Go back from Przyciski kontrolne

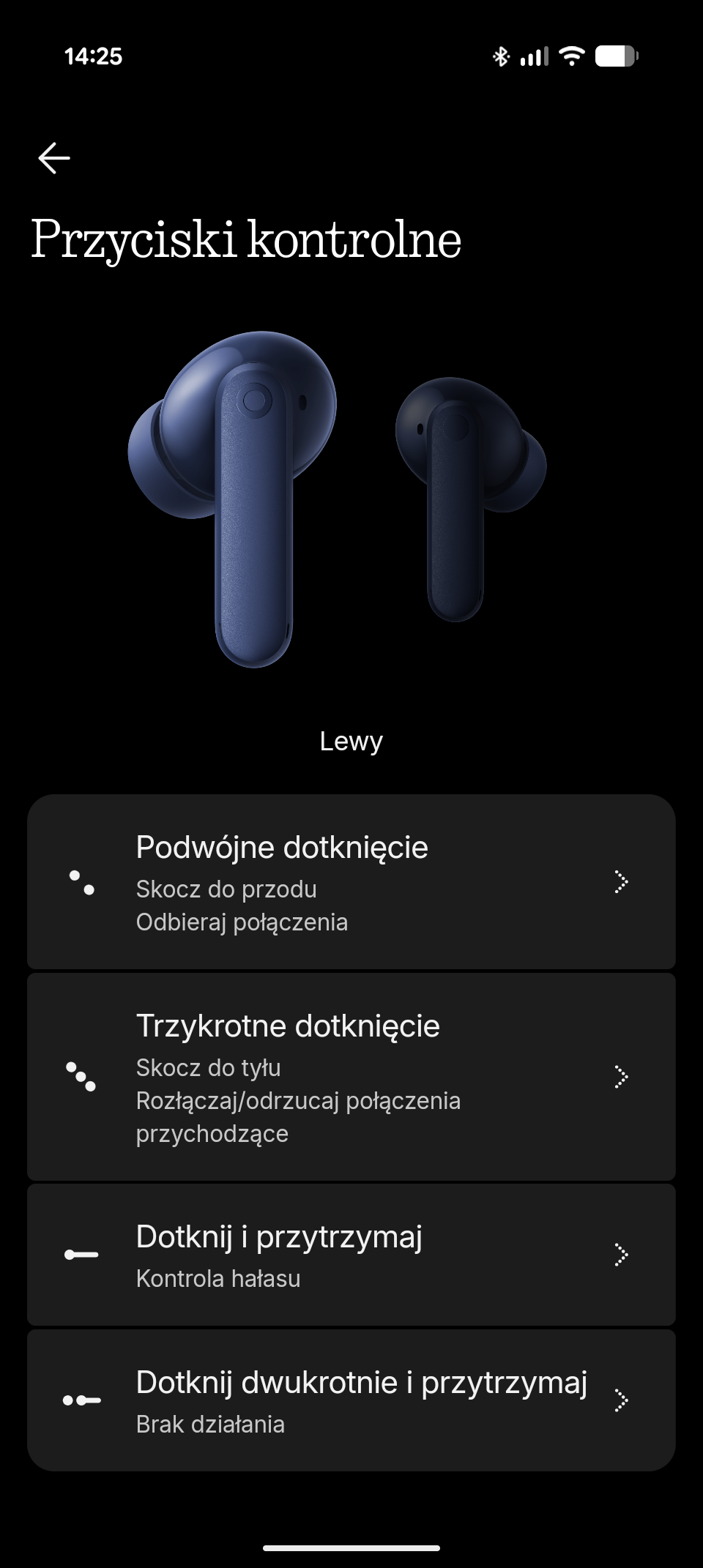[54, 158]
